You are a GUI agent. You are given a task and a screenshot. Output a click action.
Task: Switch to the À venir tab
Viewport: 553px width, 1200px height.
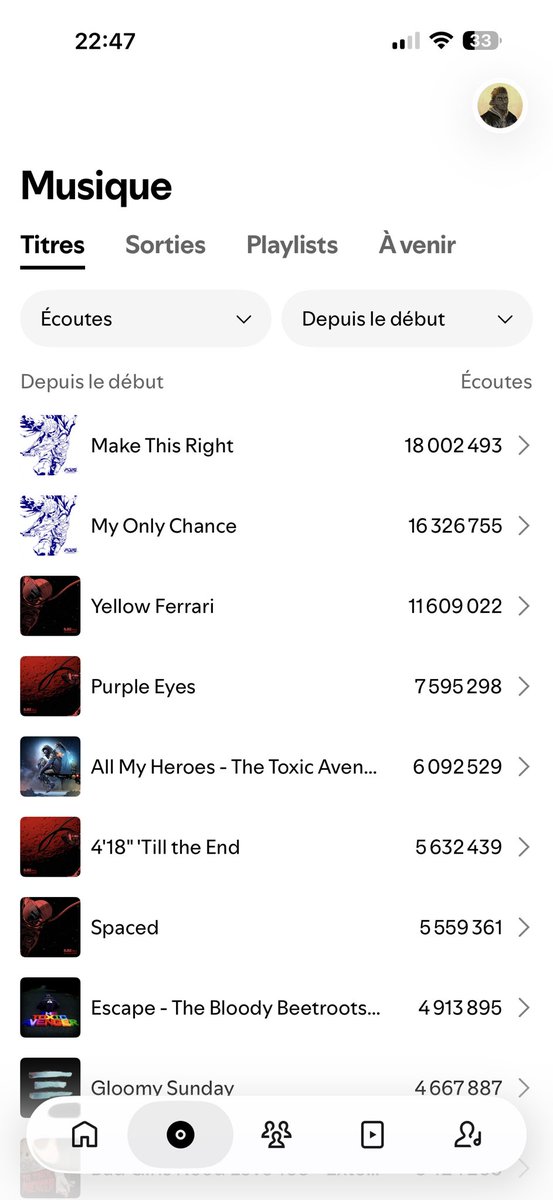(417, 245)
